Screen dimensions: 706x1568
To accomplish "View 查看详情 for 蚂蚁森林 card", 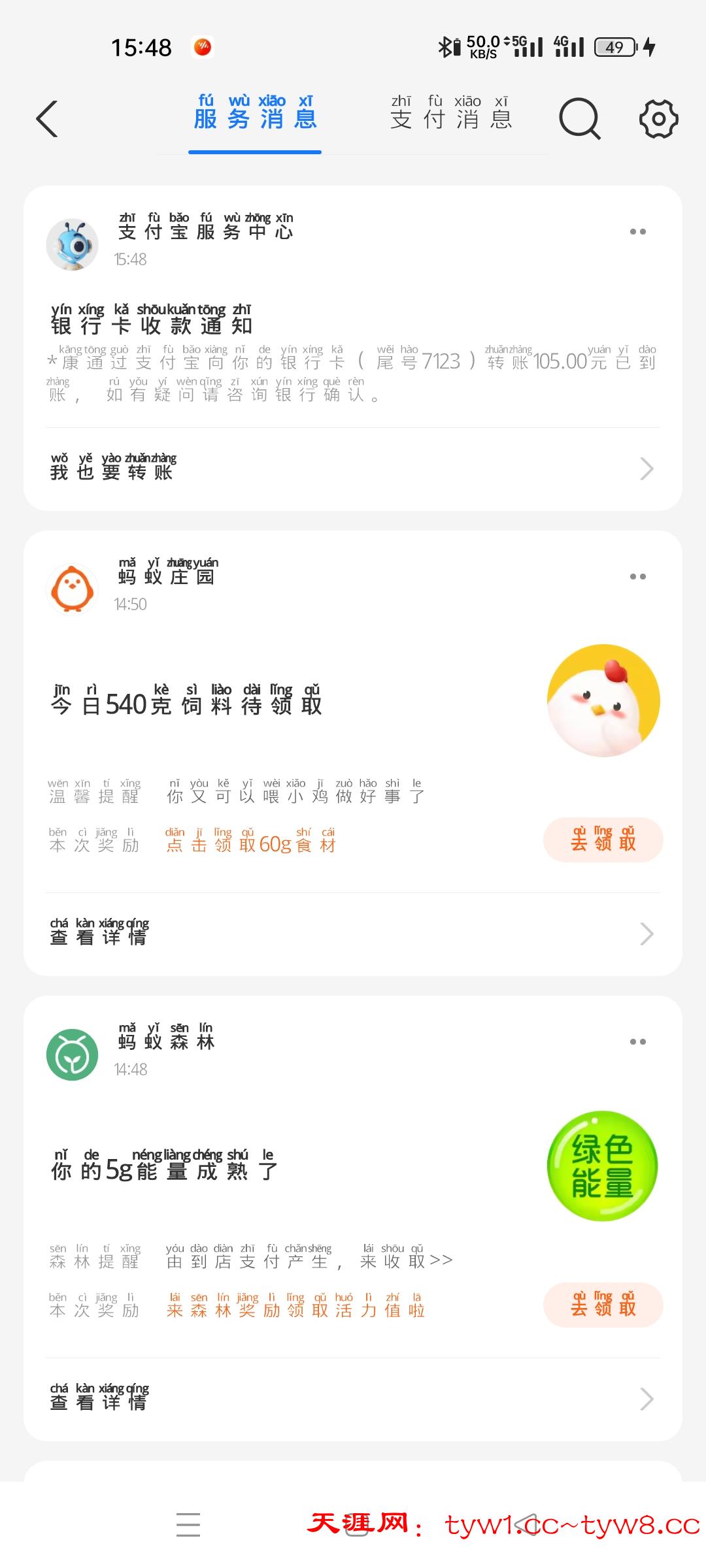I will coord(353,1399).
